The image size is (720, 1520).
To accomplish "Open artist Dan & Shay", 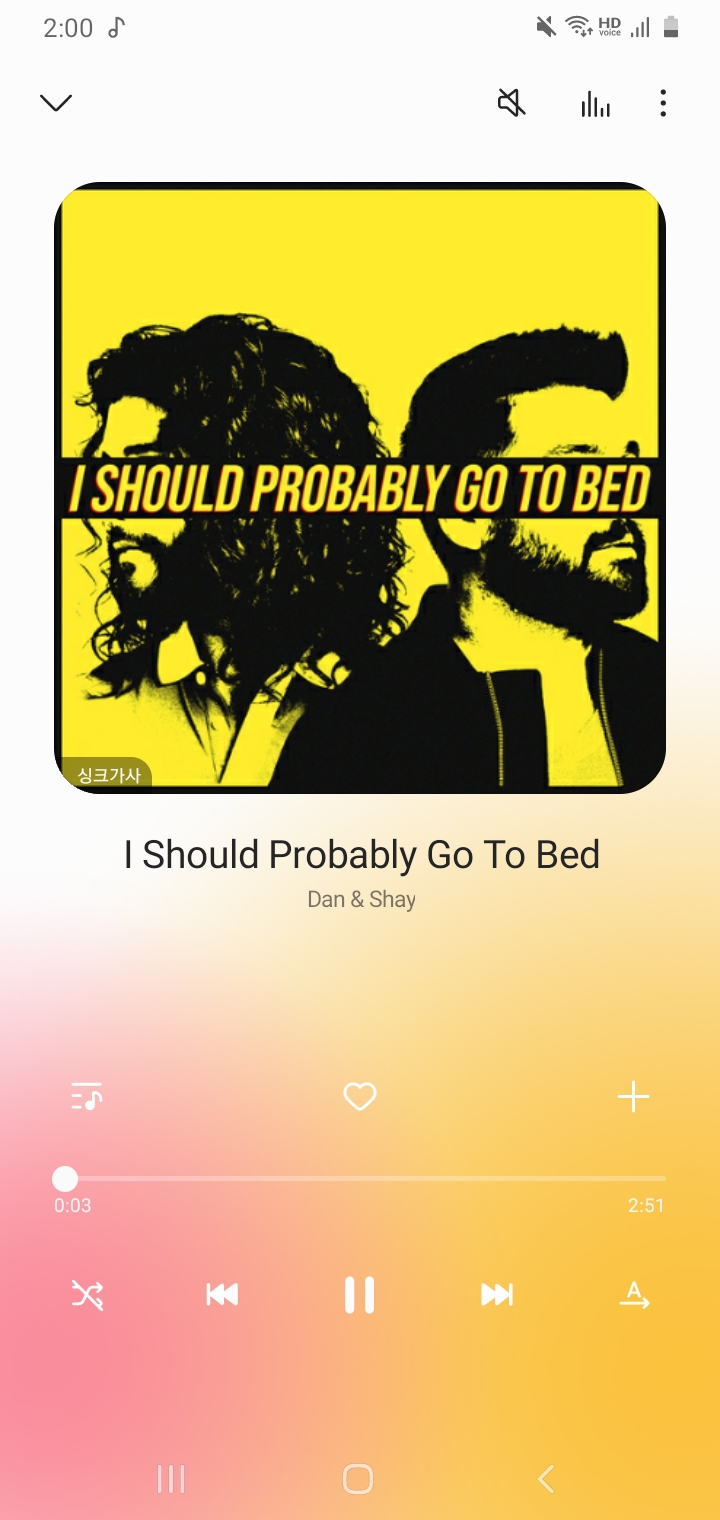I will (361, 899).
